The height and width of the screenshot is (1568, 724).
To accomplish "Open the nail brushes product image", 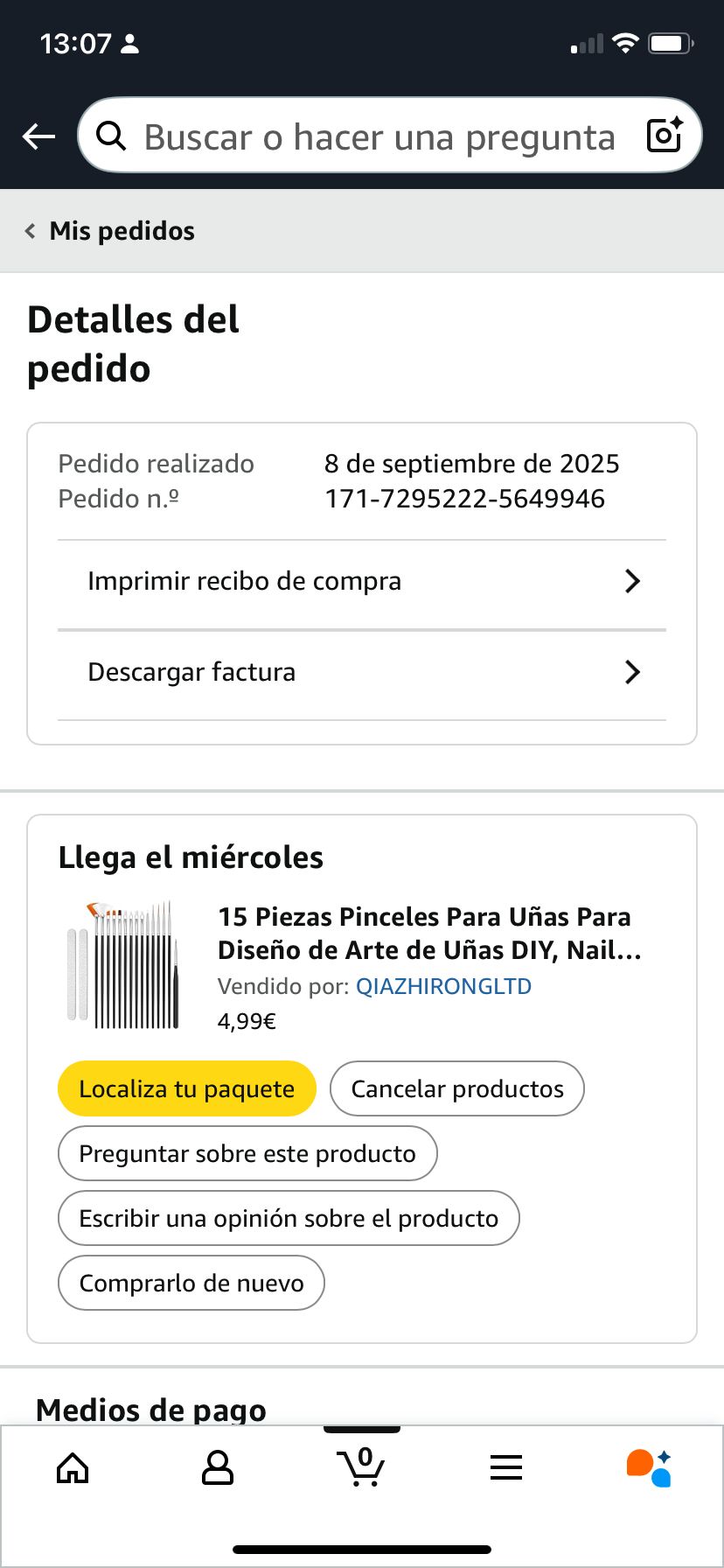I will [x=123, y=965].
